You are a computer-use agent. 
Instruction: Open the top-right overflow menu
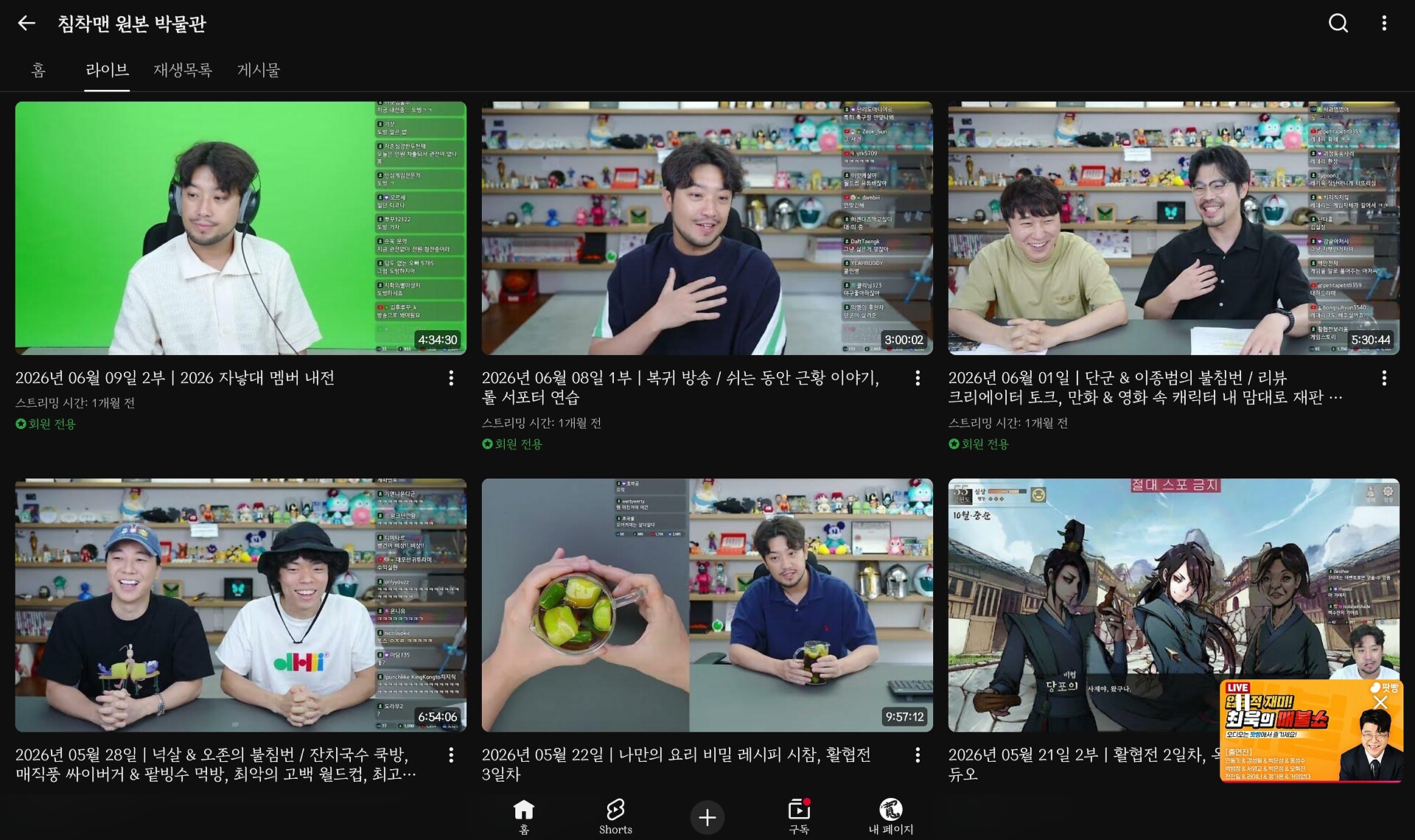(x=1384, y=24)
